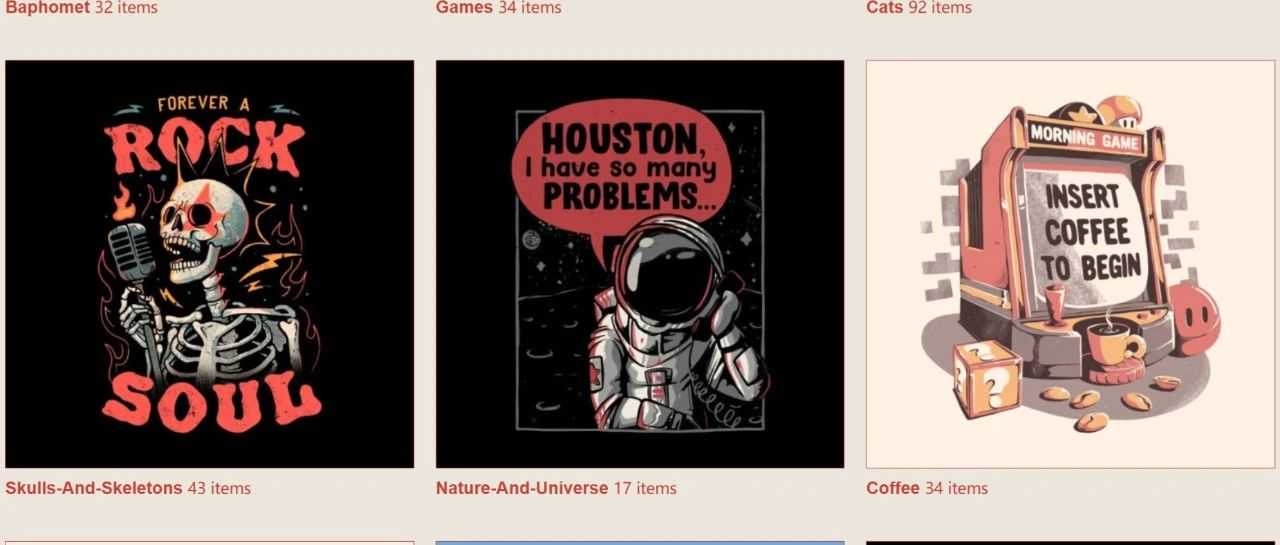
Task: Open the Baphomet collection link
Action: click(48, 8)
